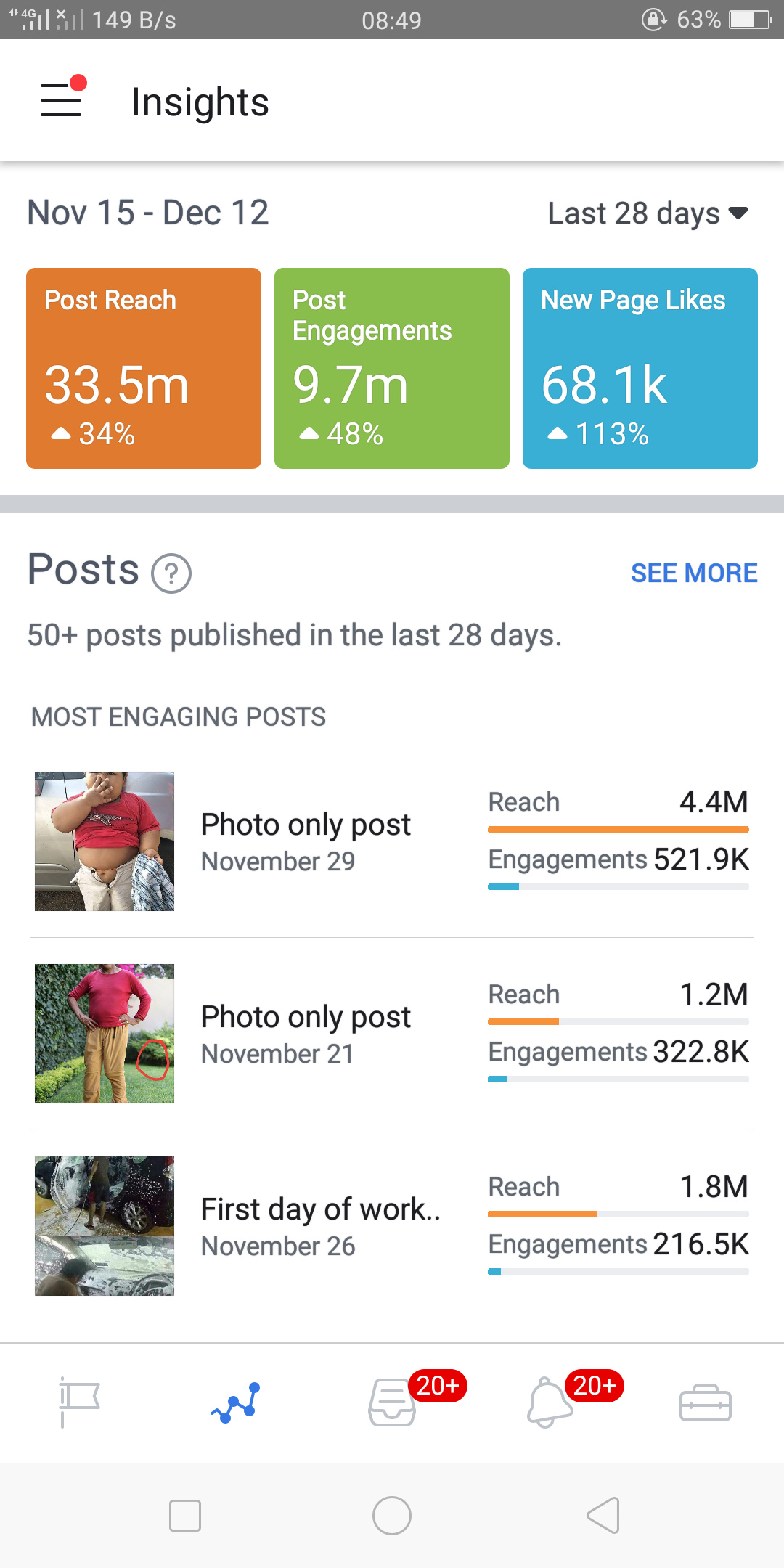Switch to the Page flag tab
The image size is (784, 1568).
(x=78, y=1402)
